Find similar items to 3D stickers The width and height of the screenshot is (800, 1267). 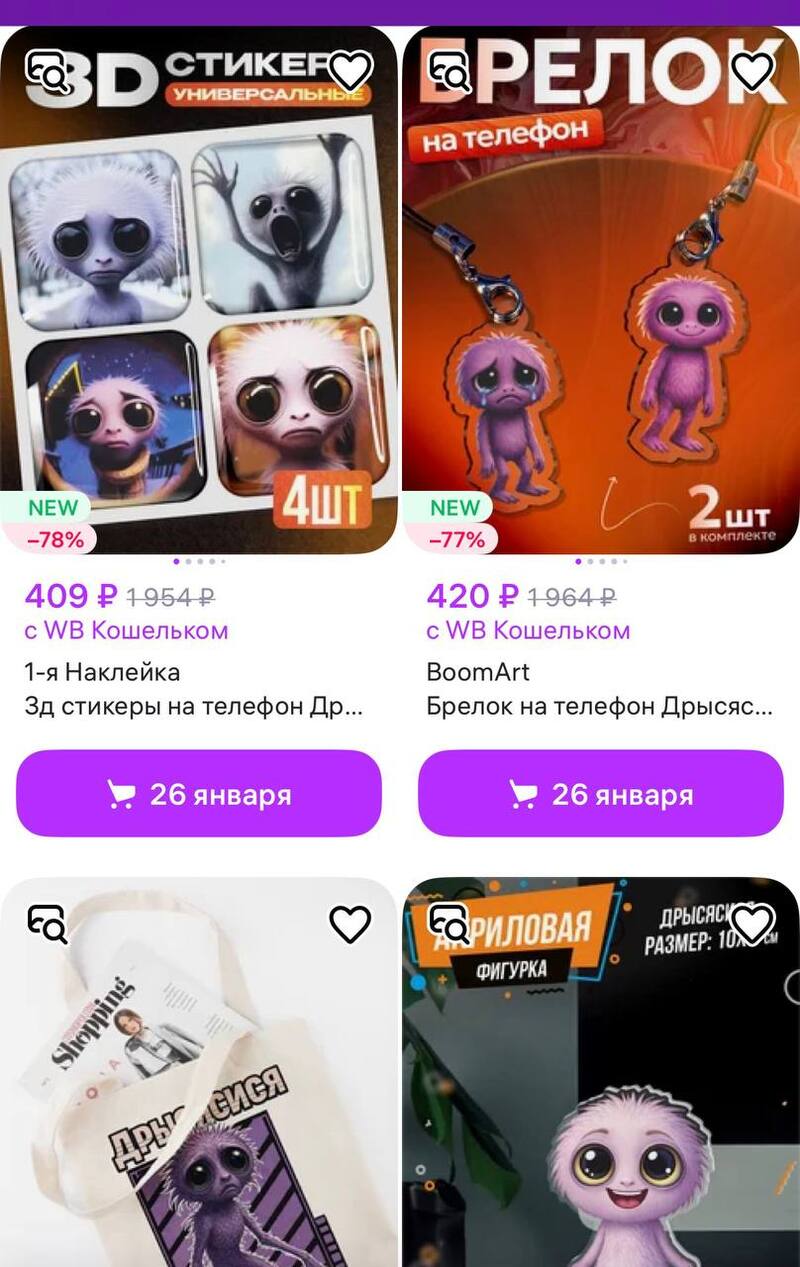(47, 70)
